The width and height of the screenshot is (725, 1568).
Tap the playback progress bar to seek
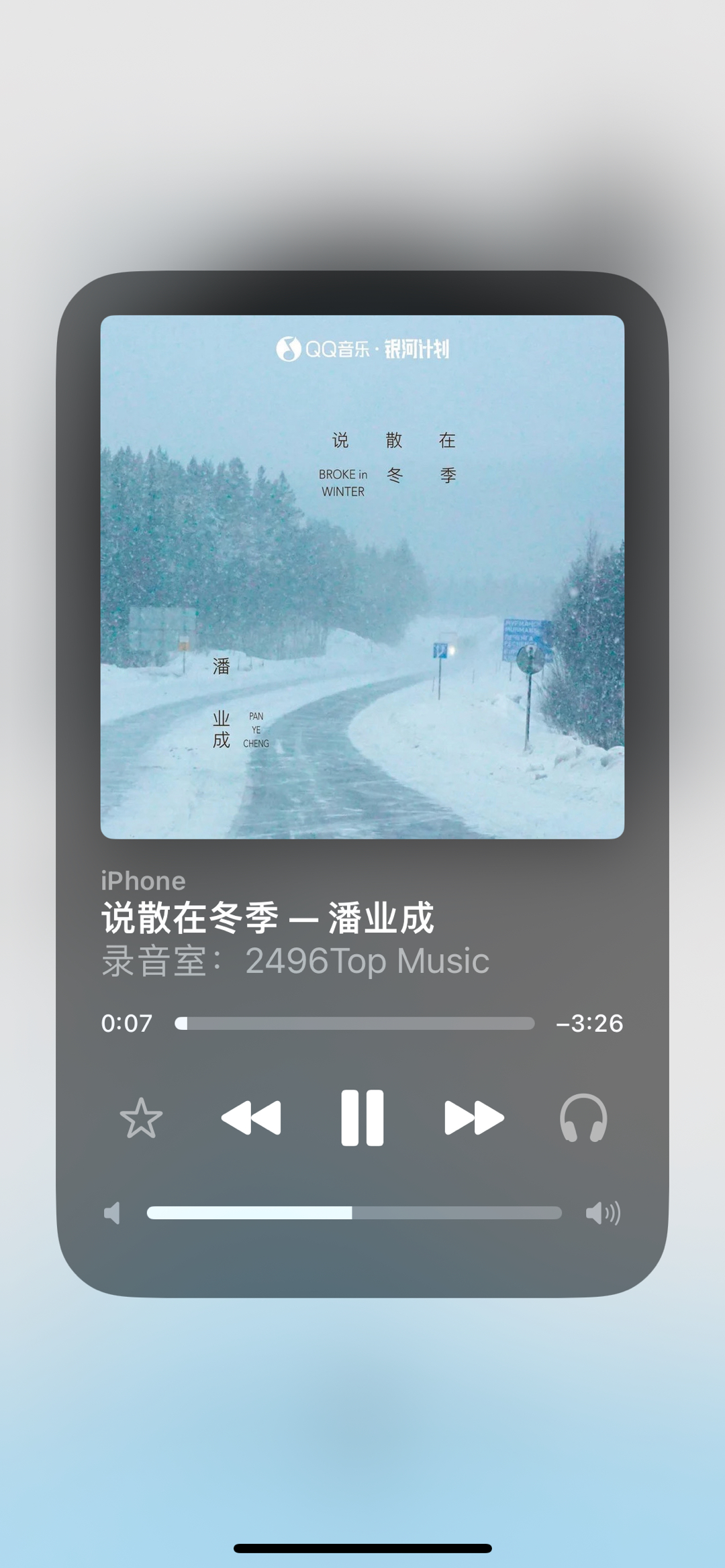tap(354, 1023)
